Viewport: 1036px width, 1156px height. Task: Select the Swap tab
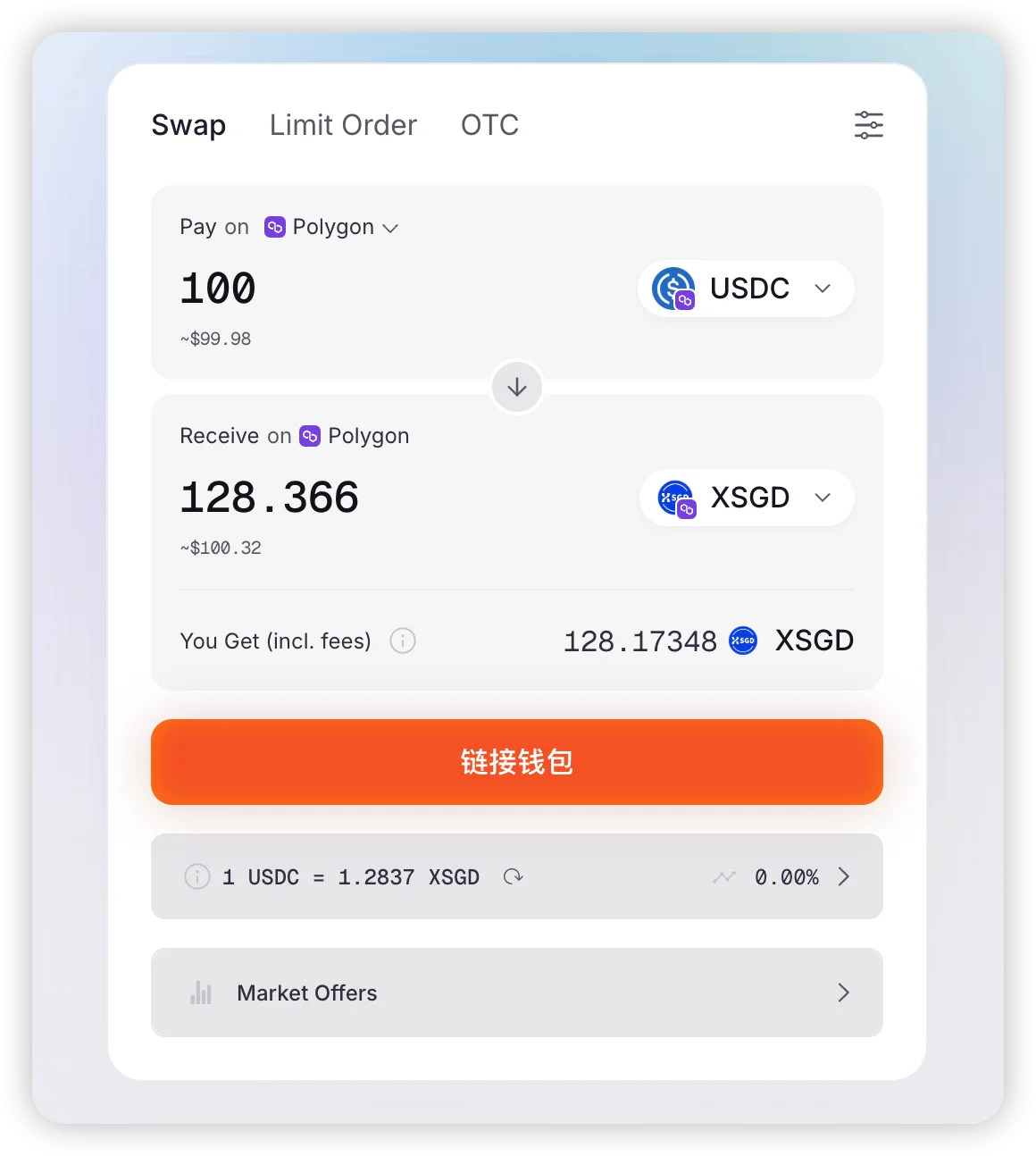(x=188, y=125)
